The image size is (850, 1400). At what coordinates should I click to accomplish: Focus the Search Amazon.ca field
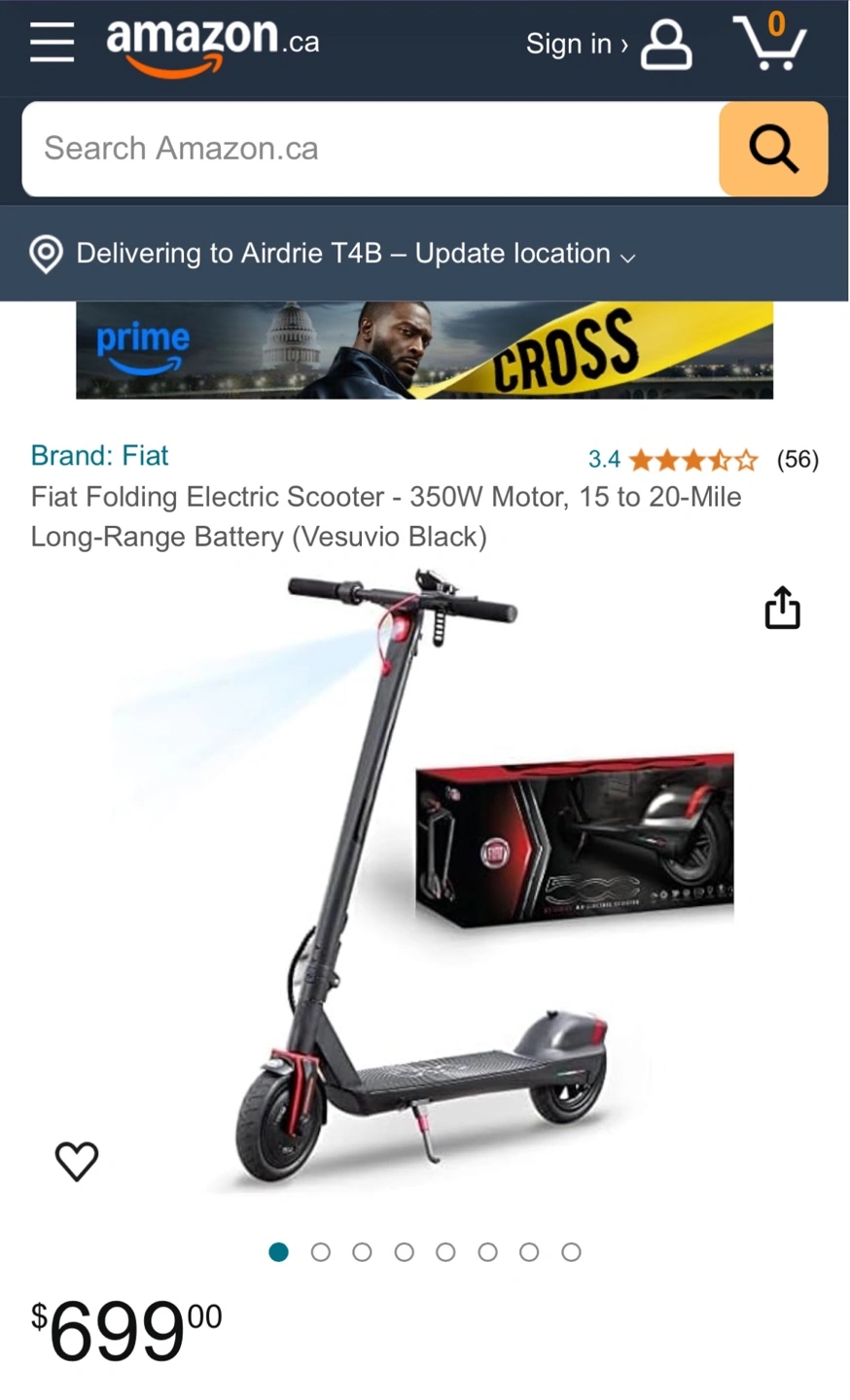(x=370, y=149)
